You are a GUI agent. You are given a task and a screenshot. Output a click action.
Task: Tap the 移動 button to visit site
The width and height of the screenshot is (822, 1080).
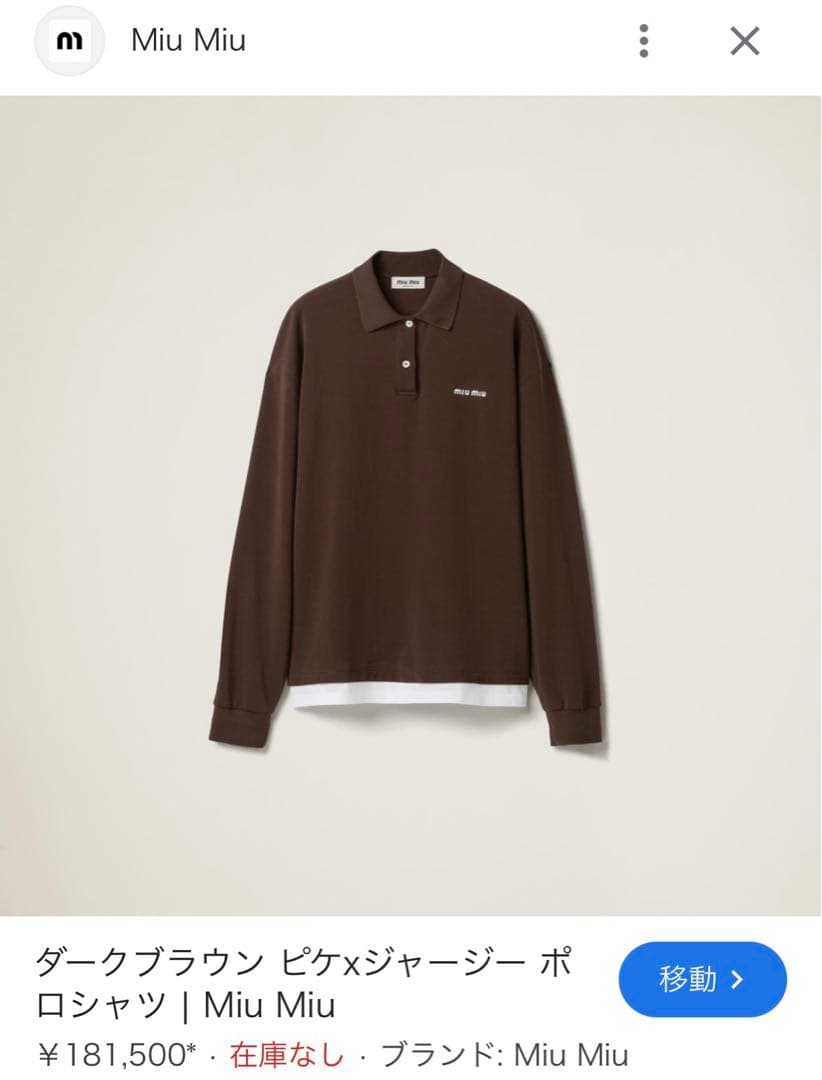(702, 979)
